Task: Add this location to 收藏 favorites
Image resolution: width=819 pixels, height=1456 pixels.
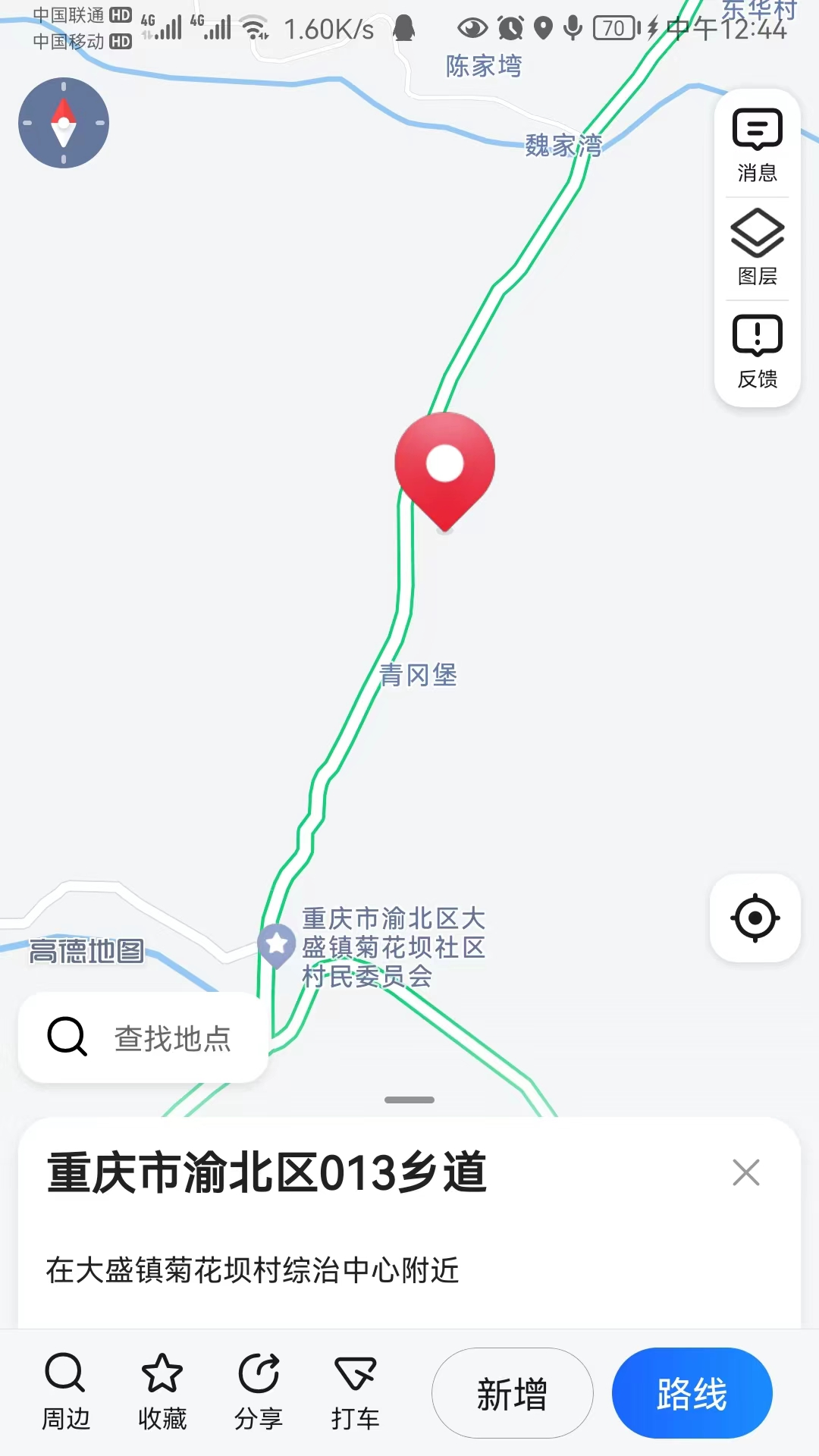Action: 162,1392
